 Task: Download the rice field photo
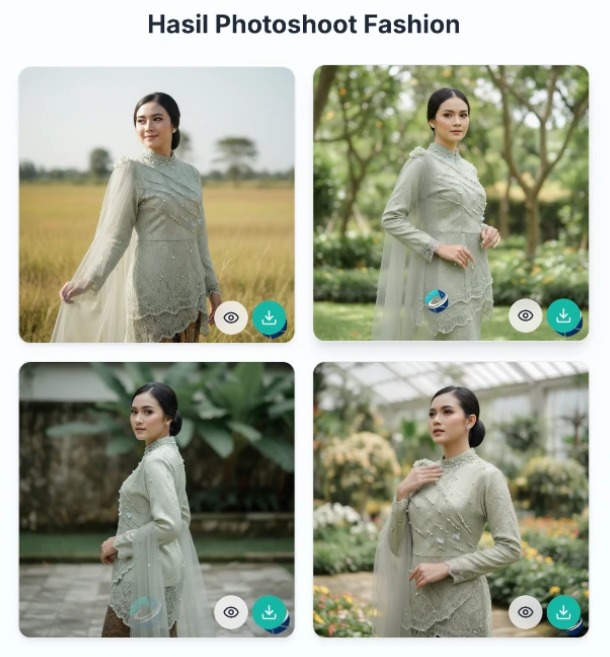point(268,317)
